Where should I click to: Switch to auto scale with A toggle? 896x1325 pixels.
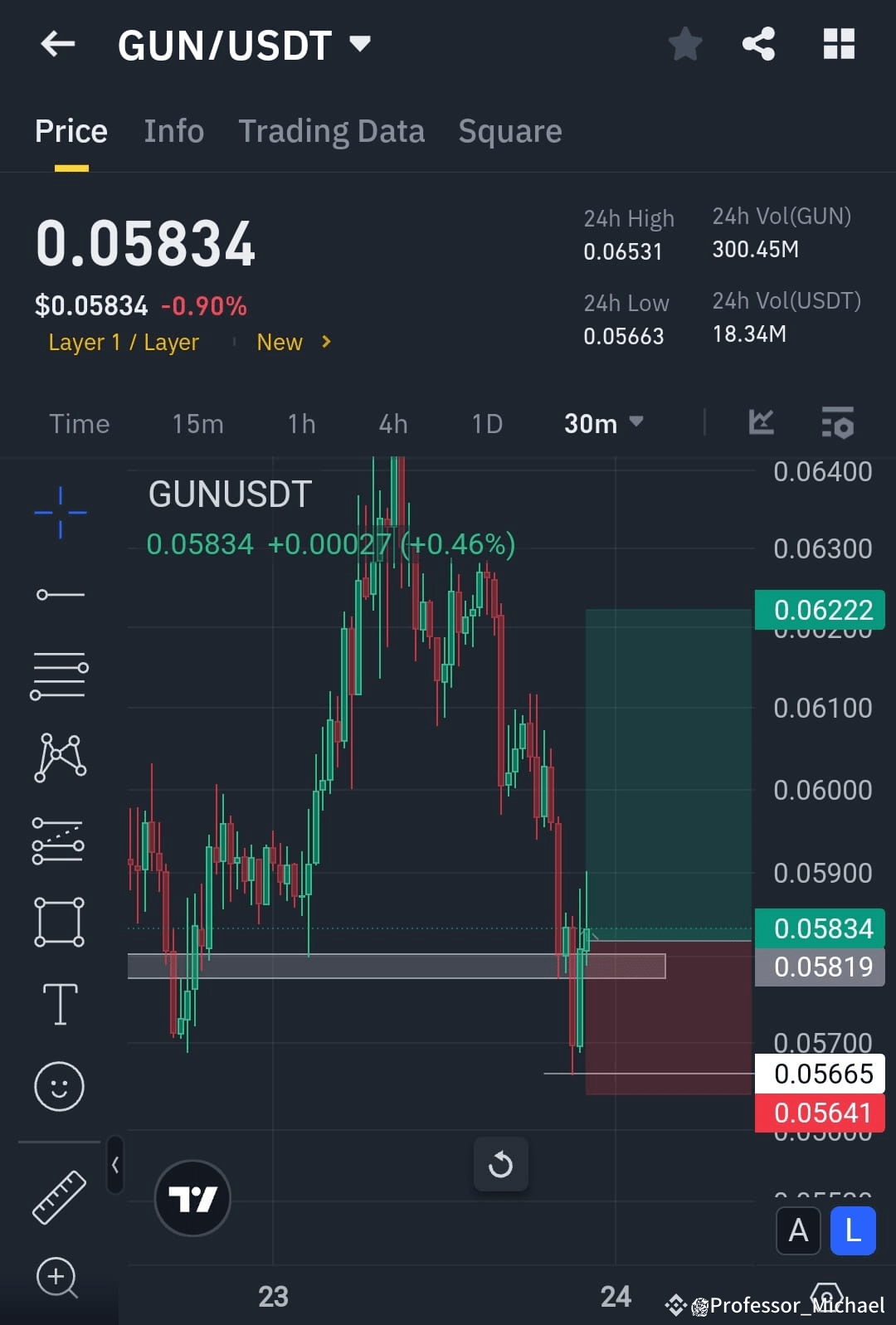tap(798, 1231)
